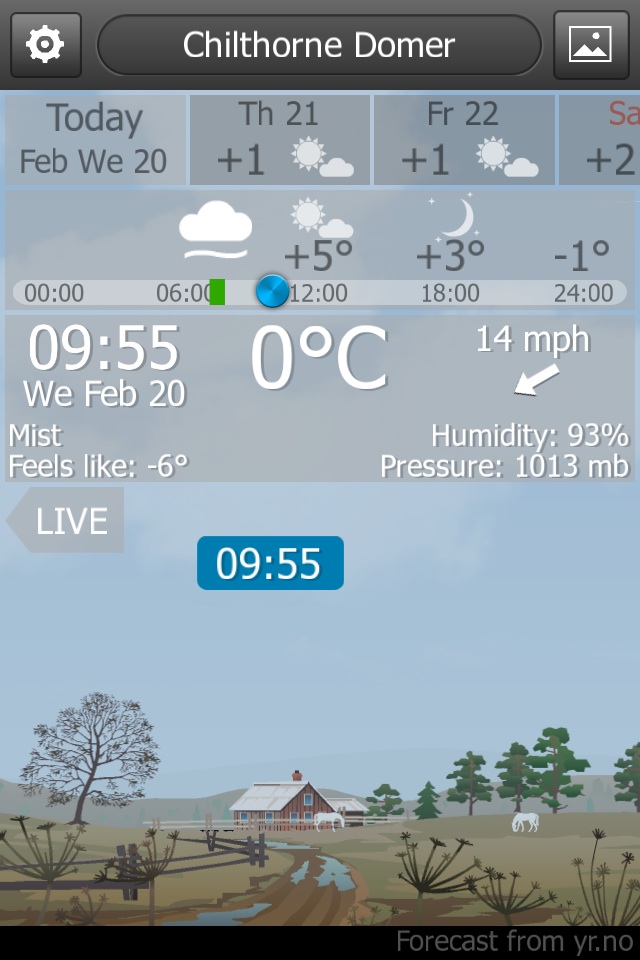640x960 pixels.
Task: Select the Fr 22 day forecast
Action: pyautogui.click(x=464, y=140)
